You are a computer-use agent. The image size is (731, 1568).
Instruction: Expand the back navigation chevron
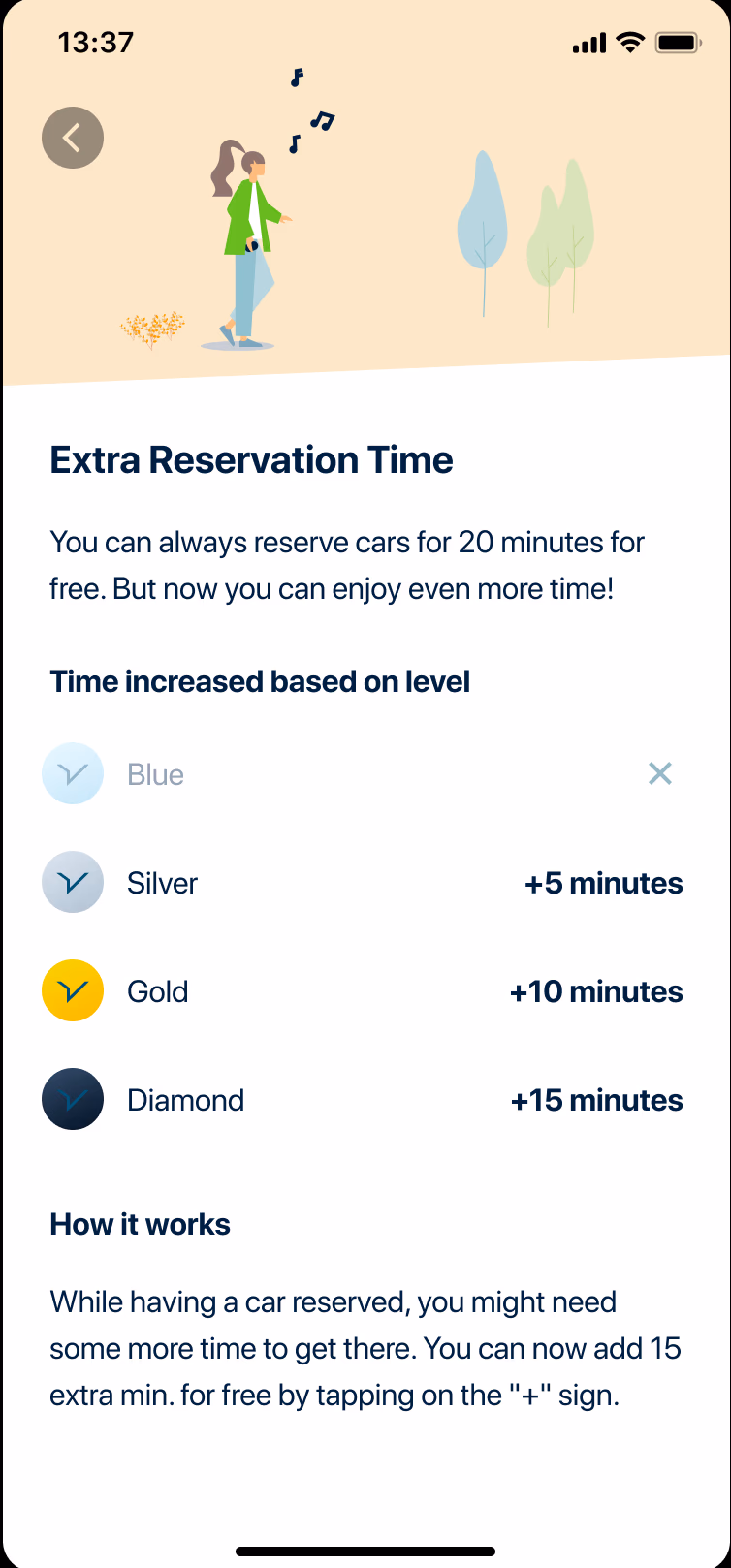click(x=72, y=137)
